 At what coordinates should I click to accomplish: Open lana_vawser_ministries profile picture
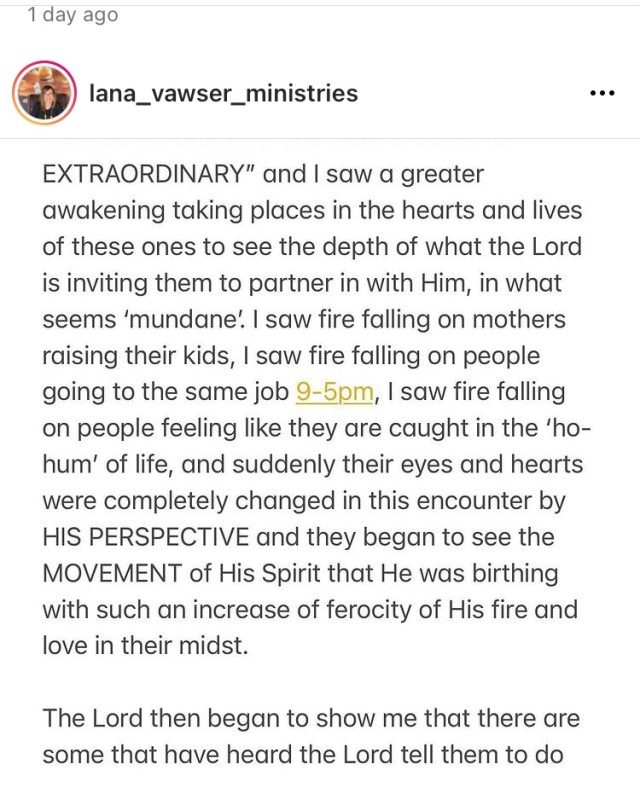(43, 94)
